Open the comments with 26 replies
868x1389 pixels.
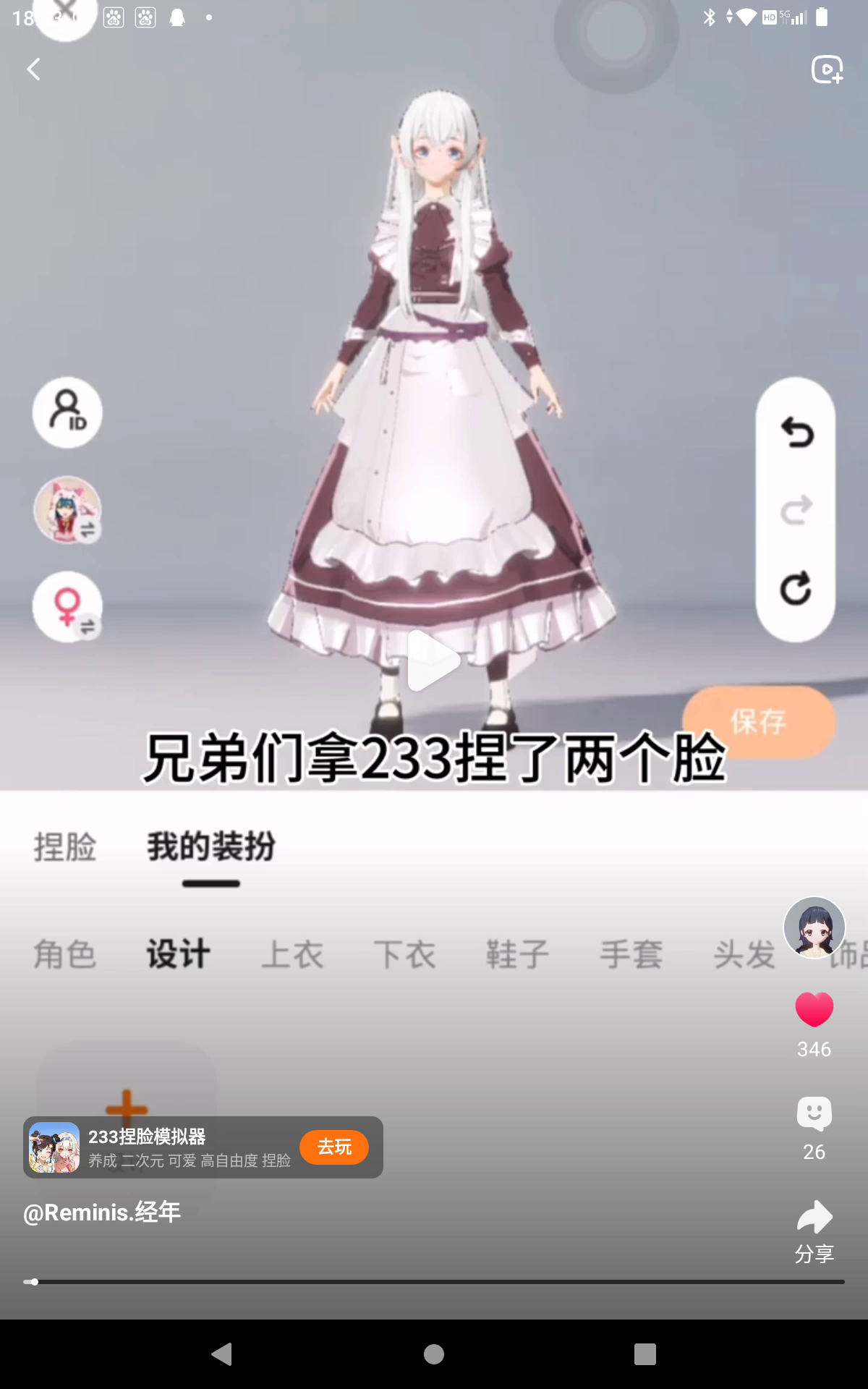tap(814, 1114)
